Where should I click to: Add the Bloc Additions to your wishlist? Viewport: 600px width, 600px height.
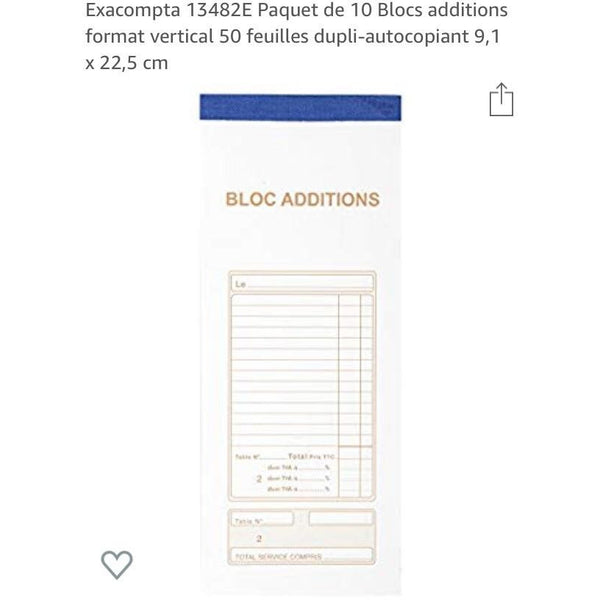pos(117,565)
